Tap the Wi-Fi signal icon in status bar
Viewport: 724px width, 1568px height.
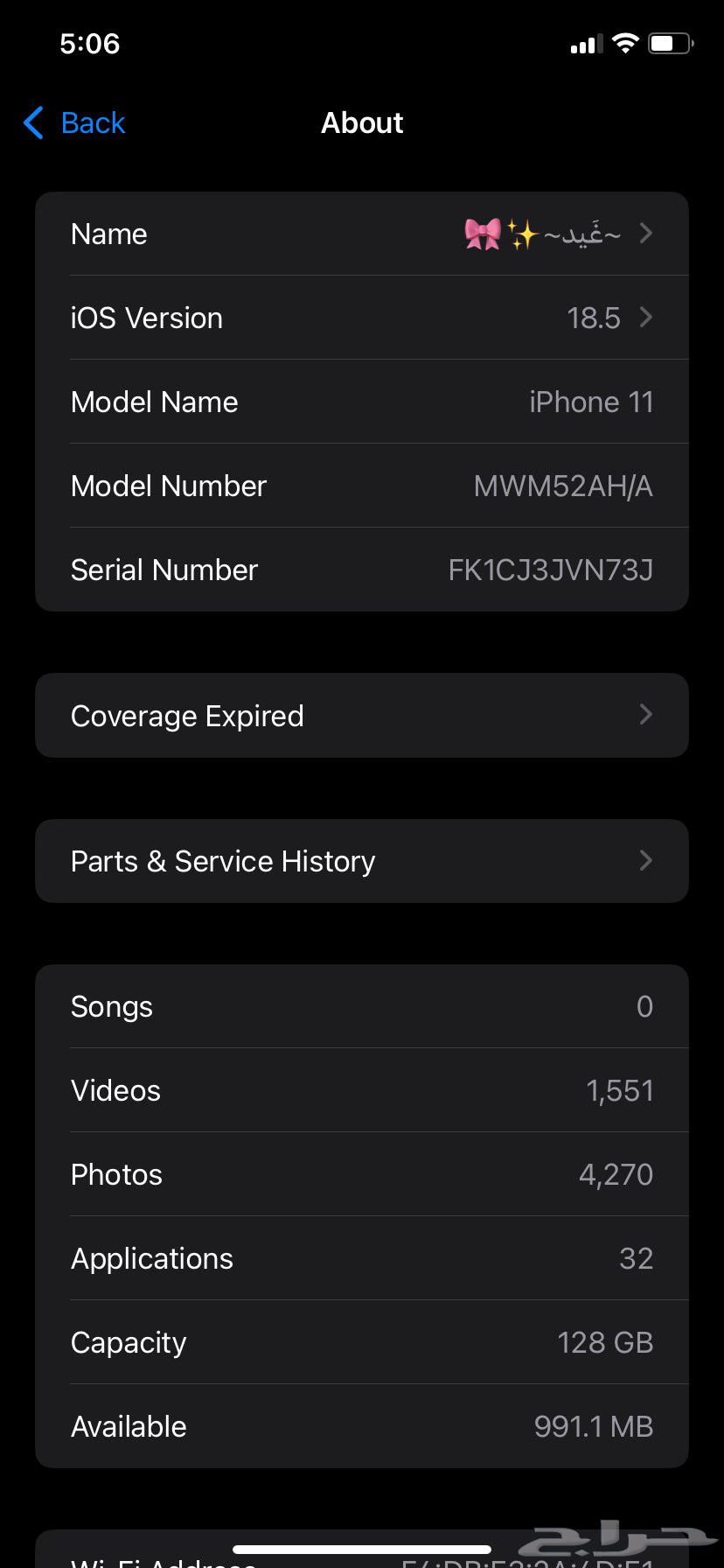coord(624,43)
